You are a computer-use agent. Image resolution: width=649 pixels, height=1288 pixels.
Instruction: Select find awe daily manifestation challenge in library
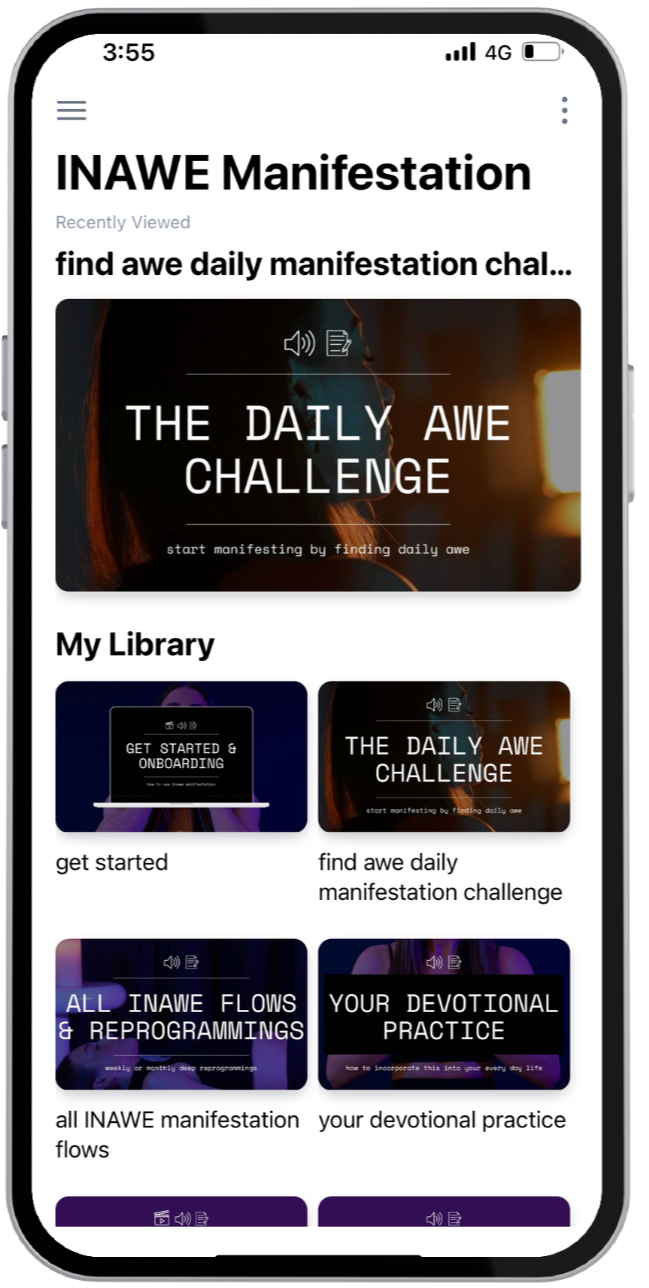444,757
